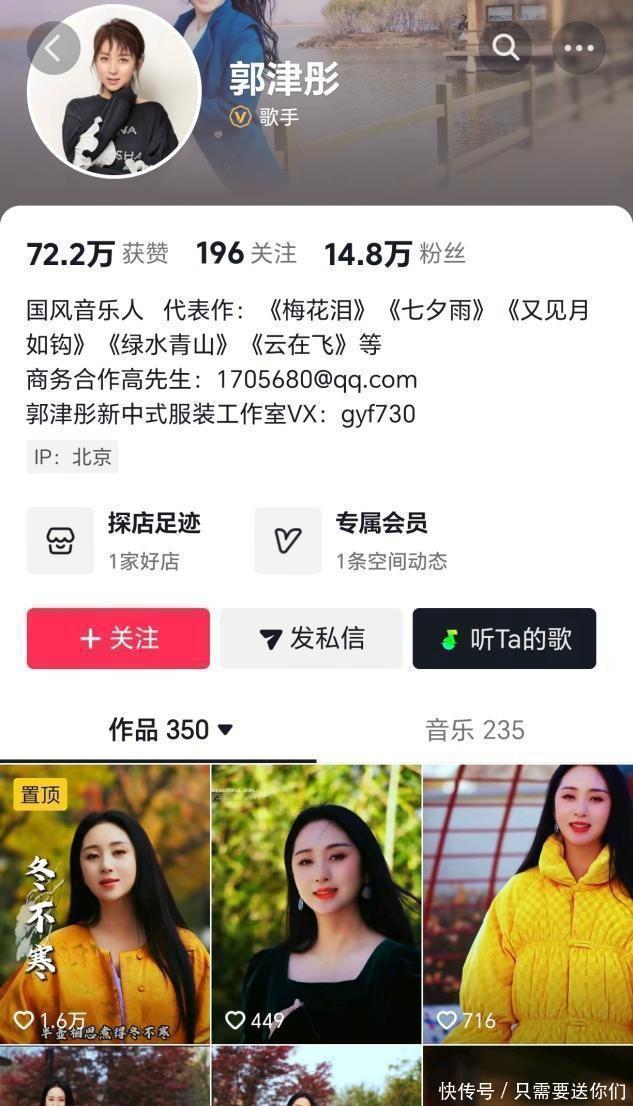View 郭津彤's profile avatar

pyautogui.click(x=114, y=91)
